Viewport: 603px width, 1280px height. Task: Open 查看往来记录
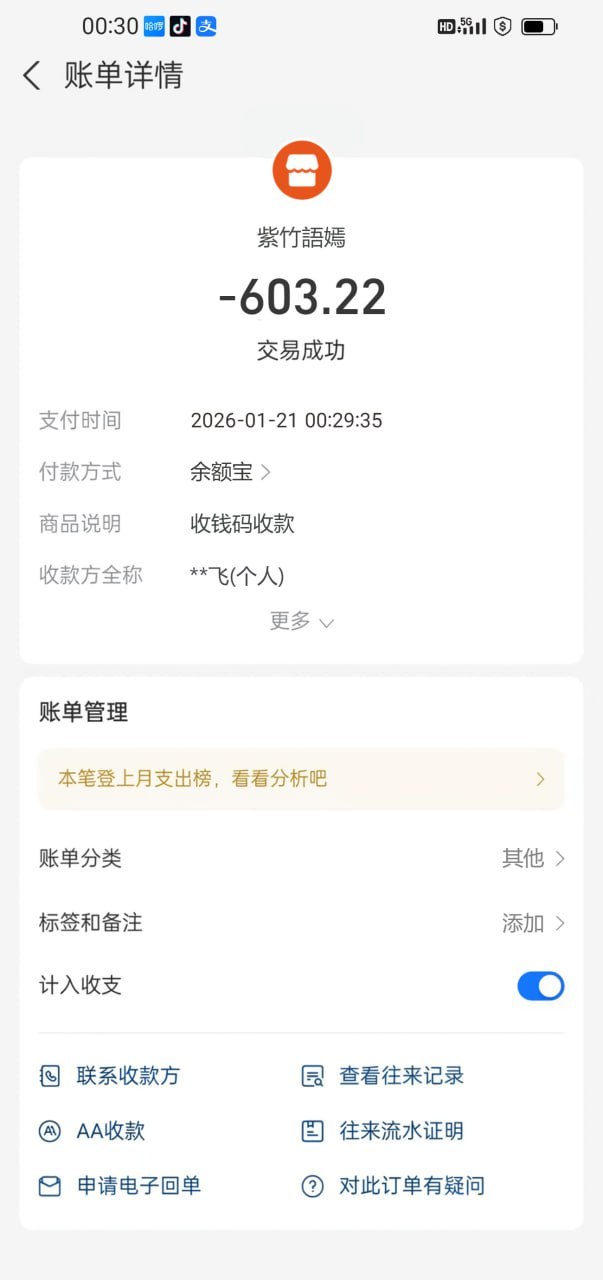[x=383, y=1076]
